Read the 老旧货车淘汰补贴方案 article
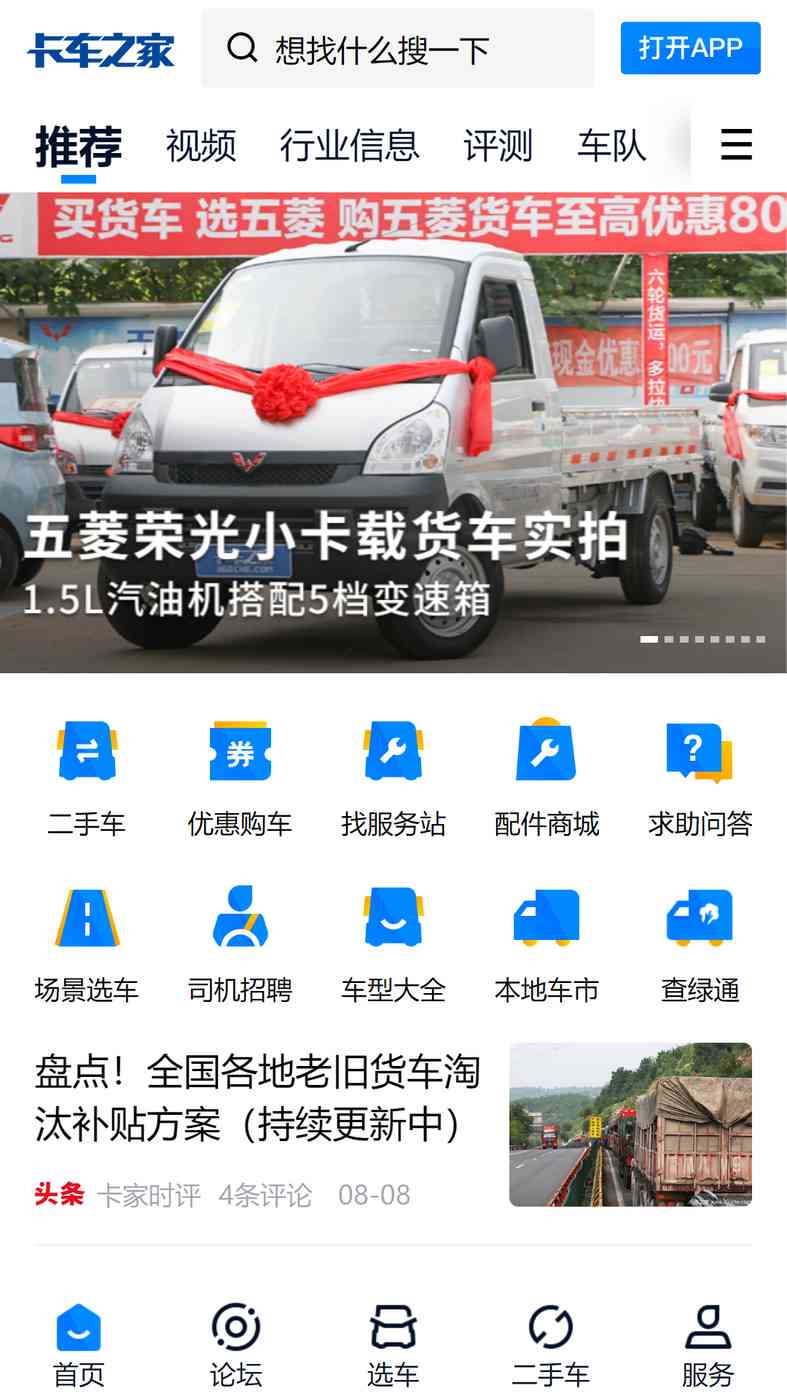The width and height of the screenshot is (787, 1399). pos(258,1098)
